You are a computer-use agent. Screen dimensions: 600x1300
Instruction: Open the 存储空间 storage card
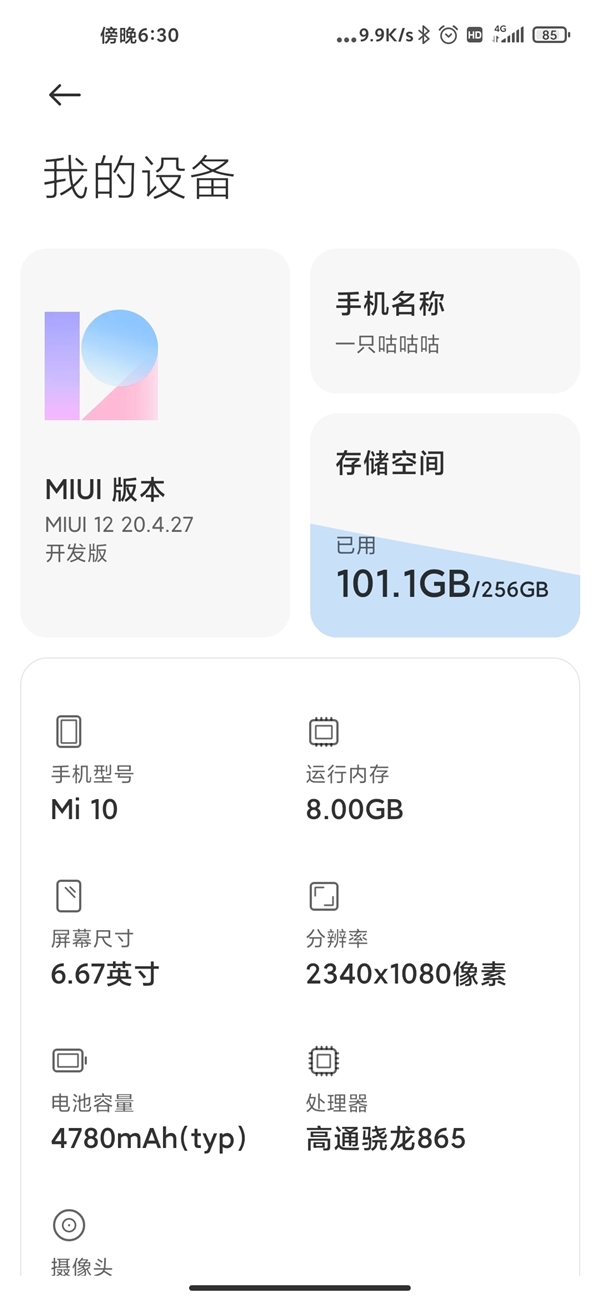[x=445, y=525]
